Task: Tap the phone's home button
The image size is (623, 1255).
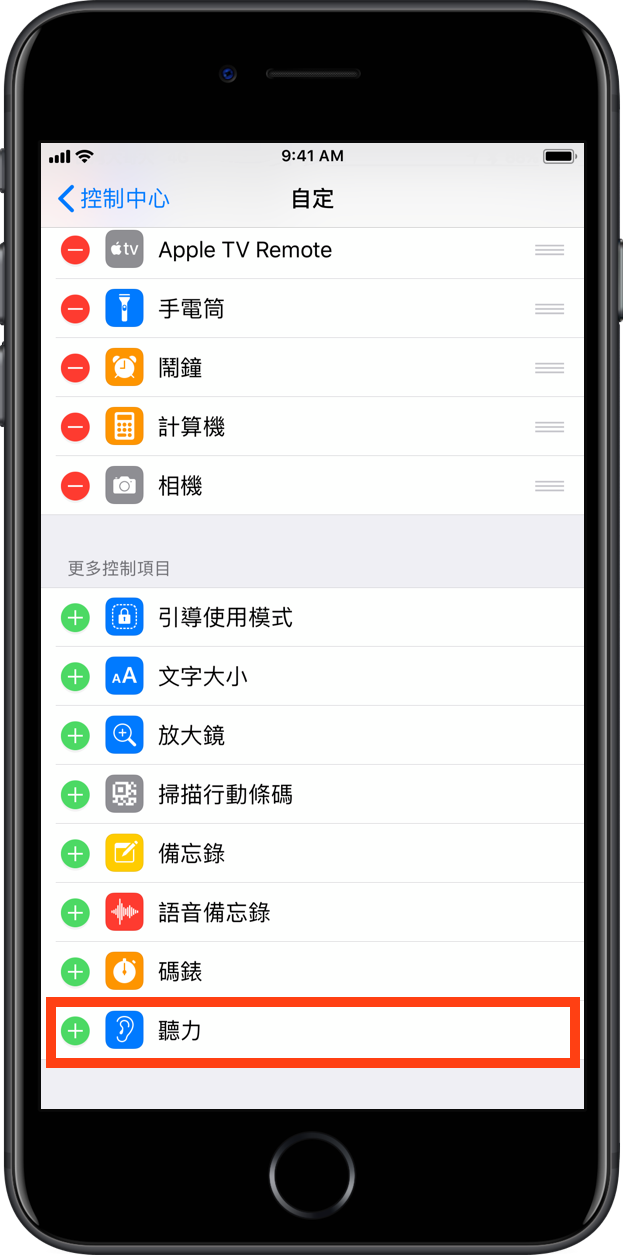Action: 311,1173
